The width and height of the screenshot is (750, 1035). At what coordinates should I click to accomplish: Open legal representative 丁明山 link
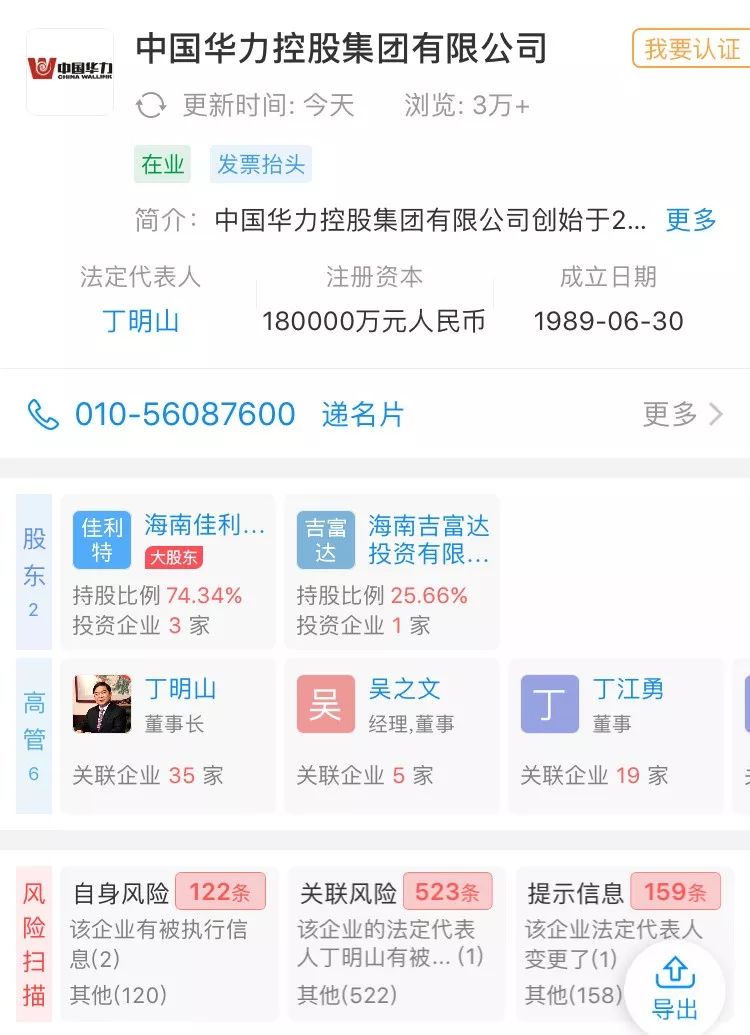coord(141,321)
